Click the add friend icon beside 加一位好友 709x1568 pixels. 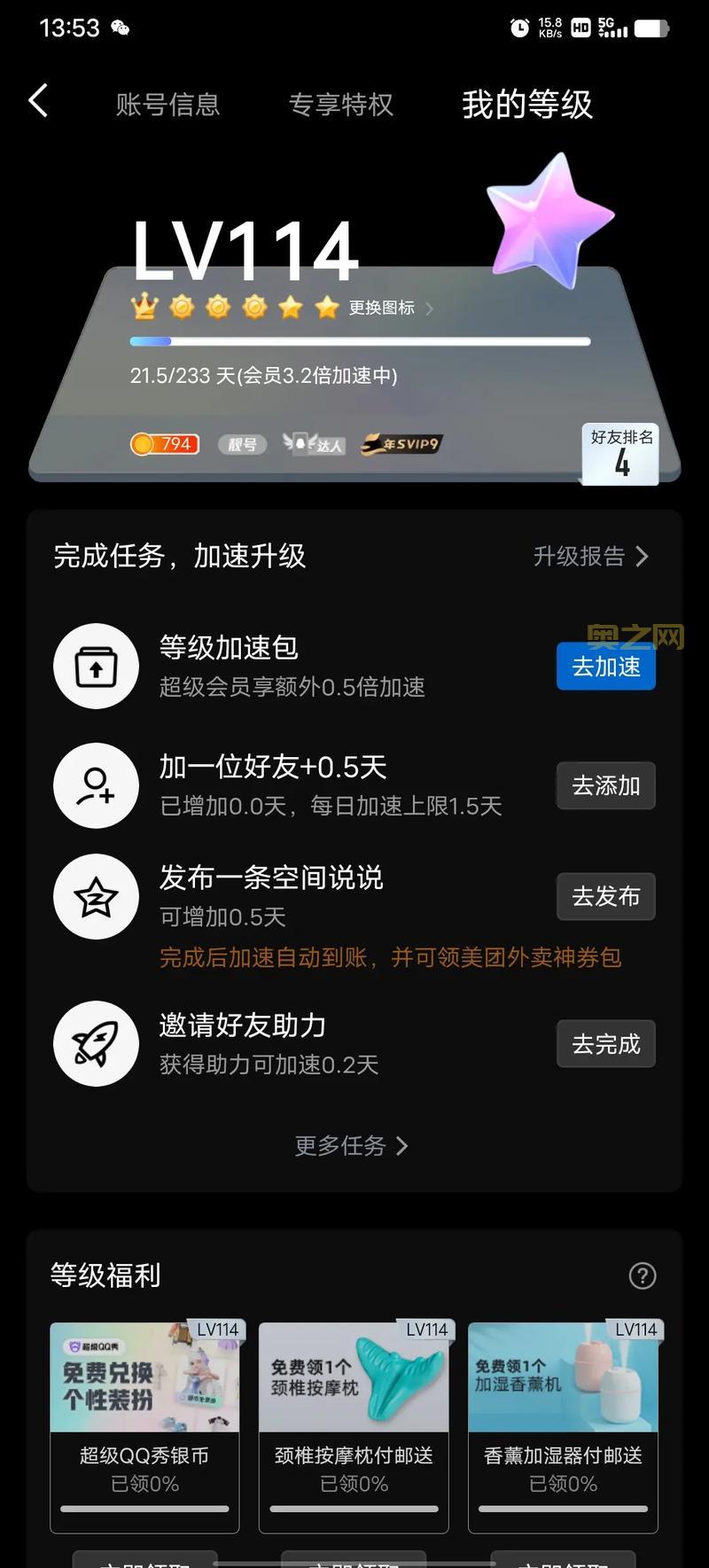[x=96, y=786]
